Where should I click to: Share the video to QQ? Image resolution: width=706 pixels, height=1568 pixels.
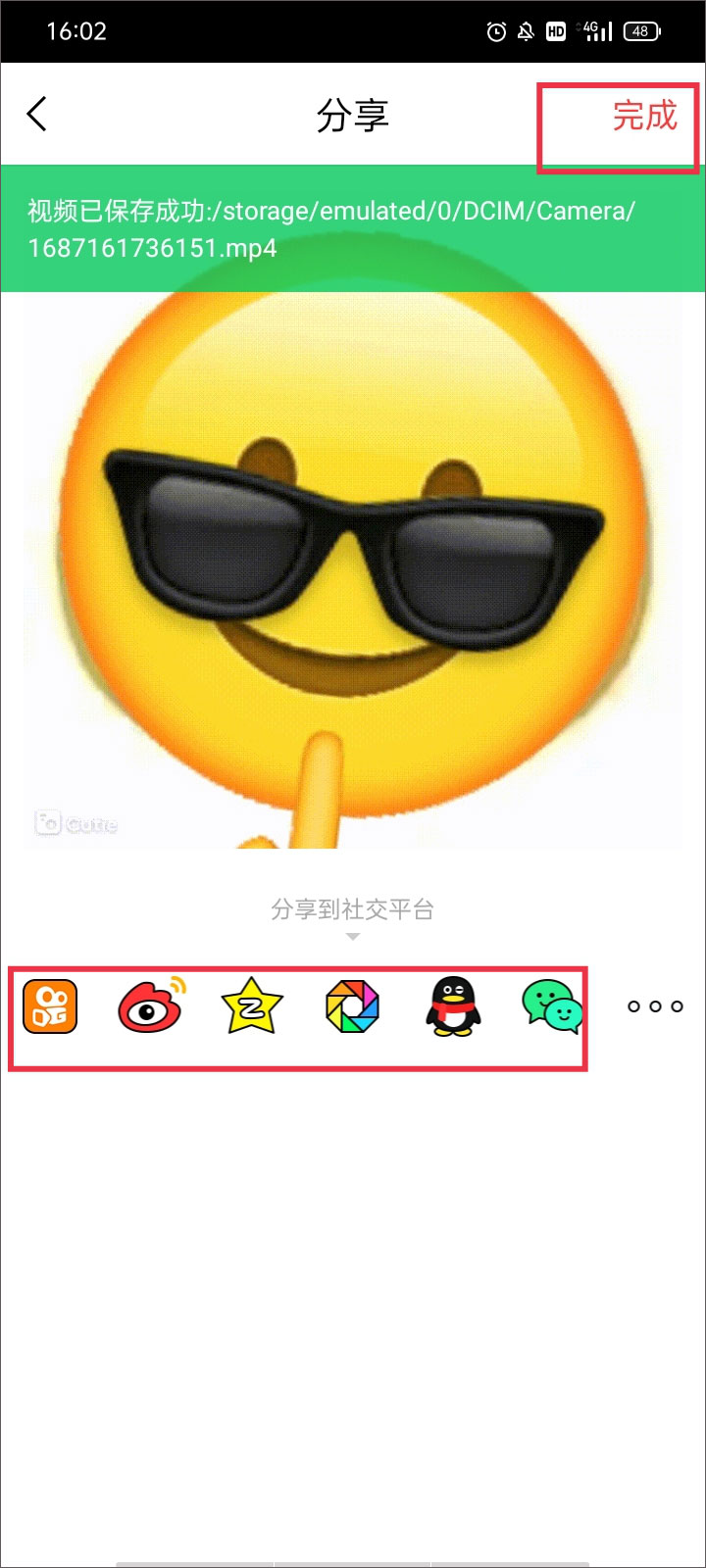452,1006
